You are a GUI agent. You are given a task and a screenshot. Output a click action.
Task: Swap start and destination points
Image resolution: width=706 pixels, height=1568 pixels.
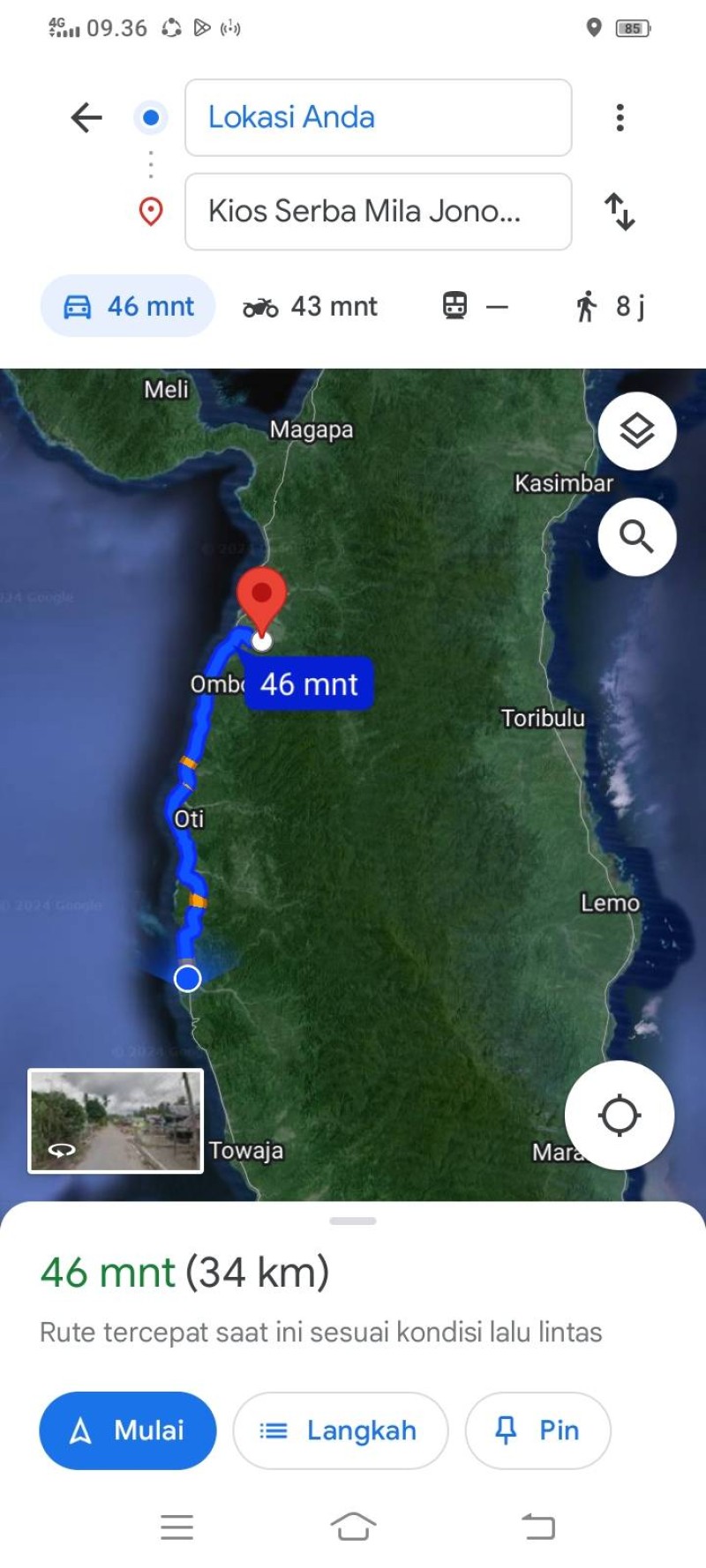tap(620, 212)
